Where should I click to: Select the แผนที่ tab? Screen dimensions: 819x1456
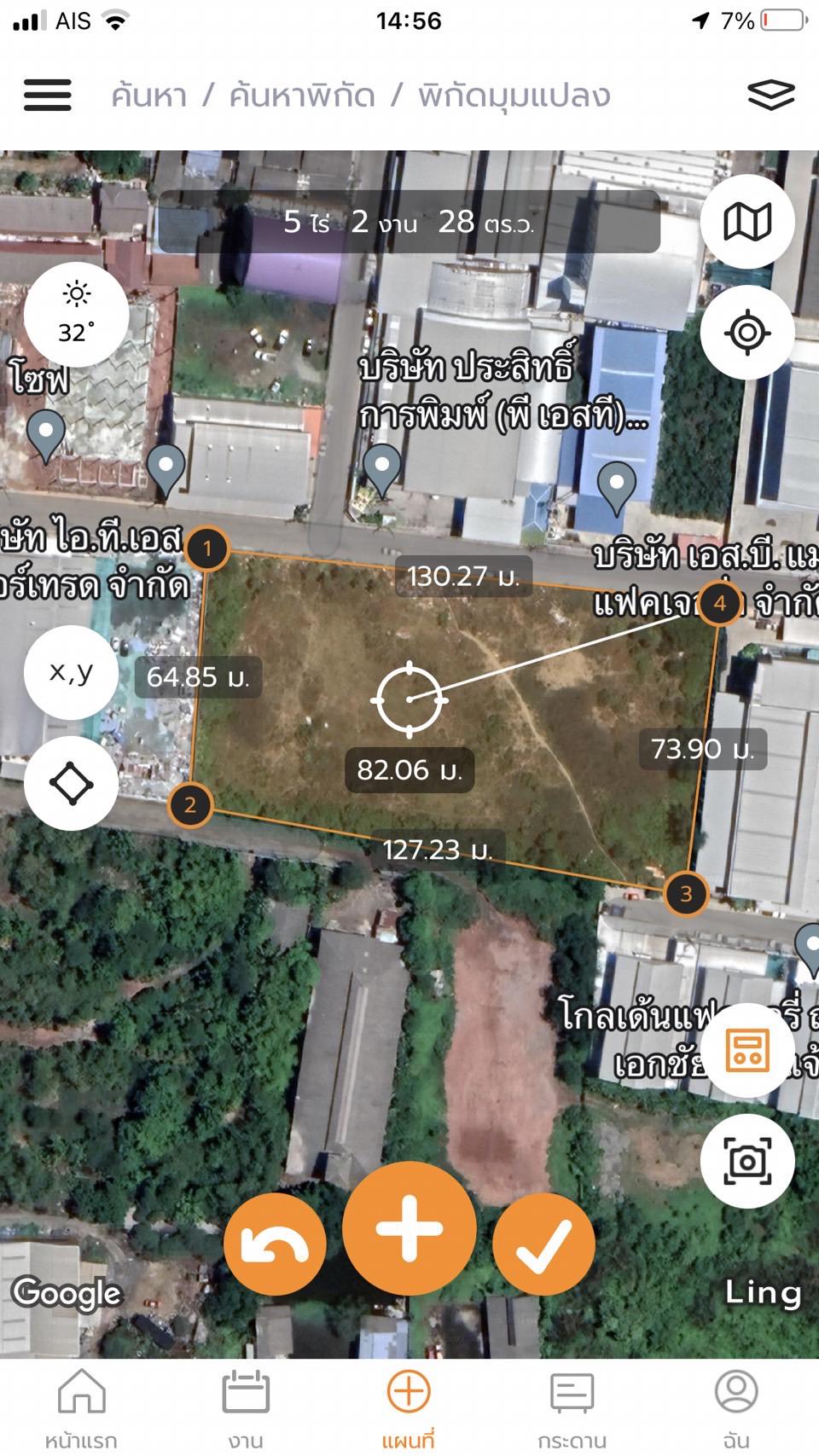click(x=409, y=1407)
